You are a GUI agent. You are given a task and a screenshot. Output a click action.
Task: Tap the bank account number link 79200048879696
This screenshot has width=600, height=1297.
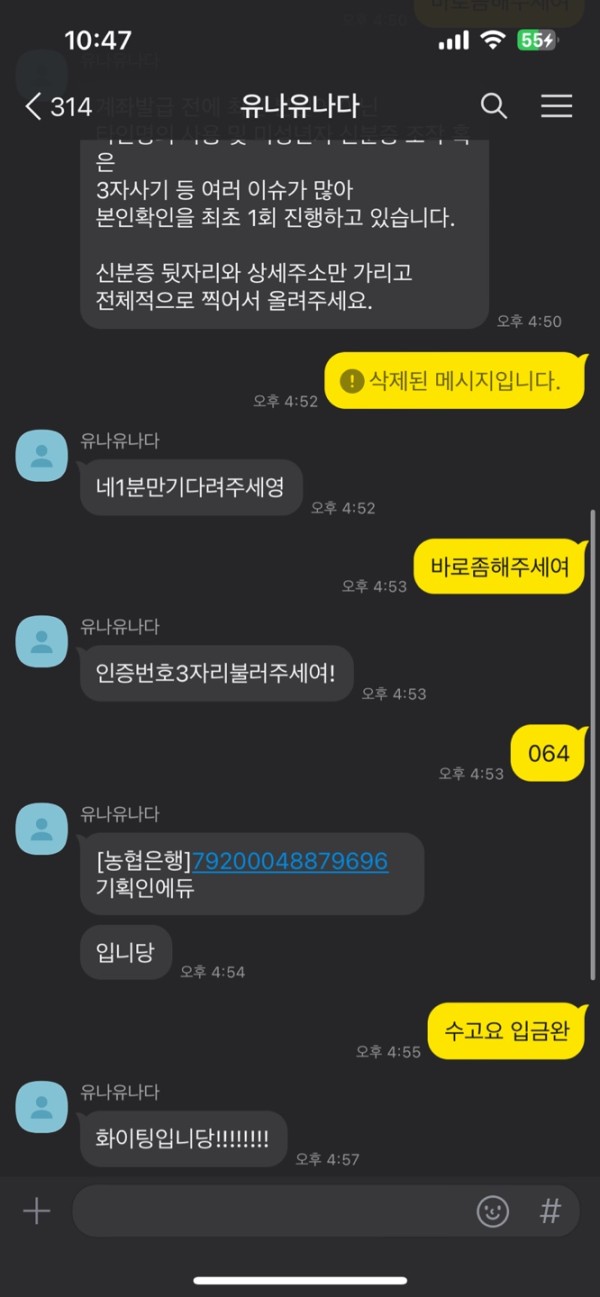click(290, 861)
